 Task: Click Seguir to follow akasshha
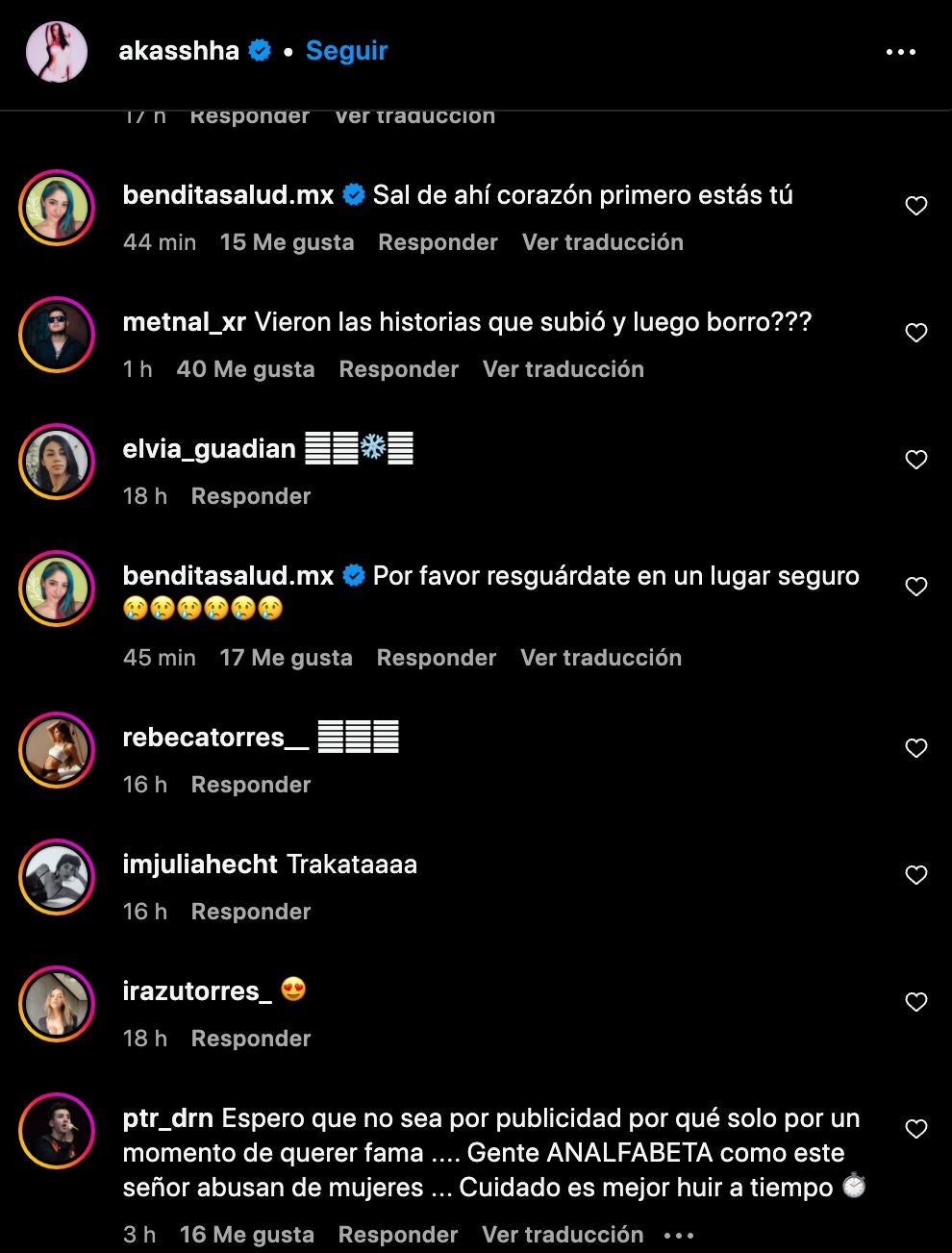346,51
